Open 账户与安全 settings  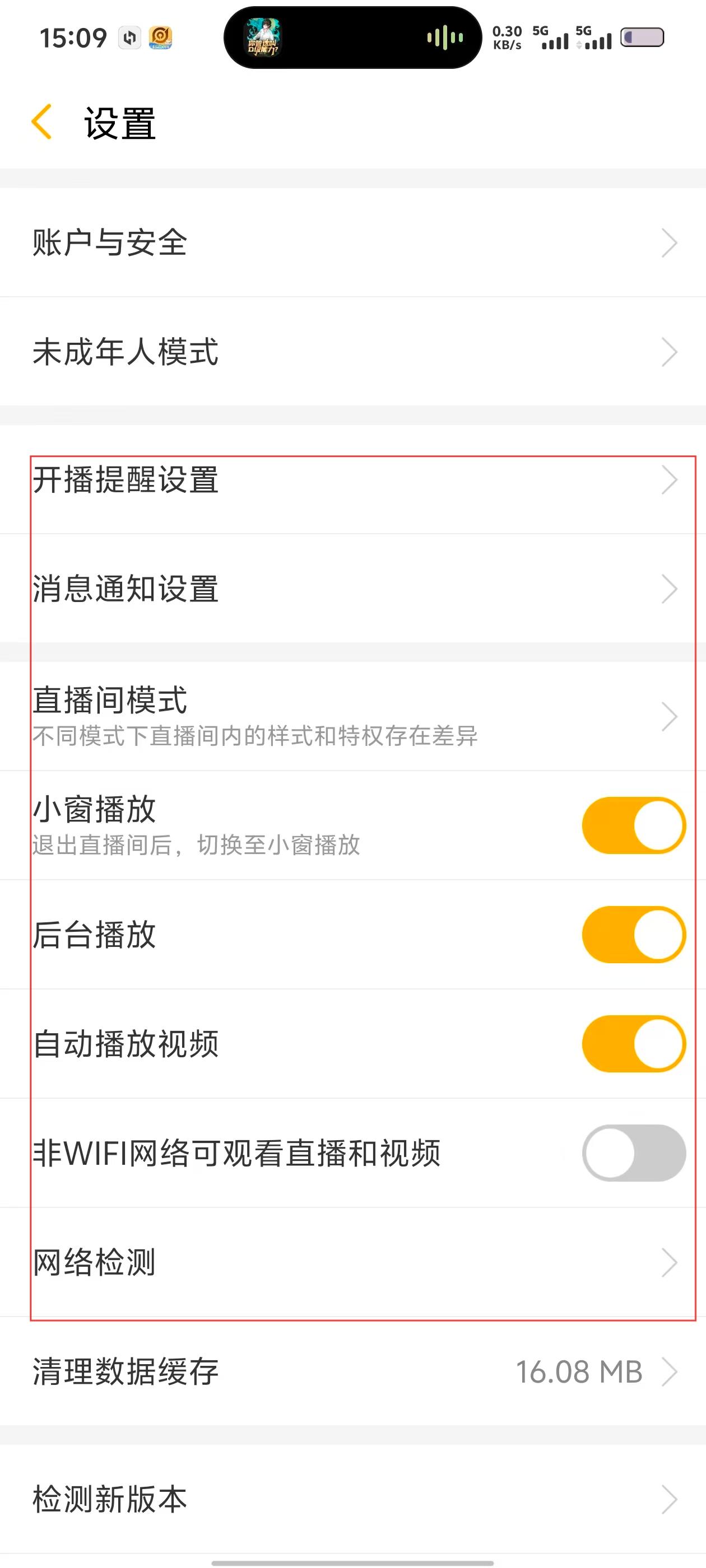tap(354, 243)
